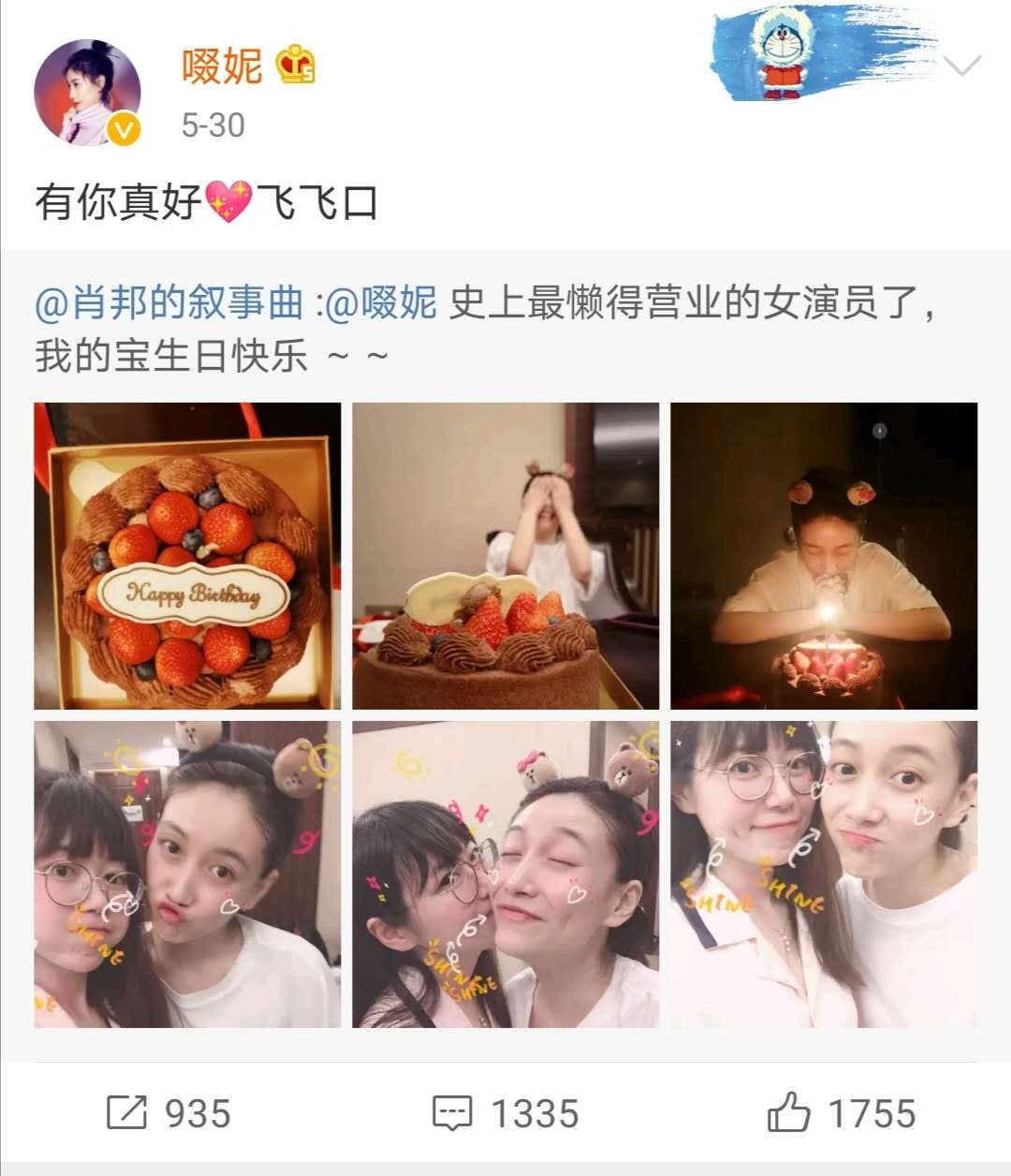Open @肖邦的叙事曲 mention link

pos(169,304)
